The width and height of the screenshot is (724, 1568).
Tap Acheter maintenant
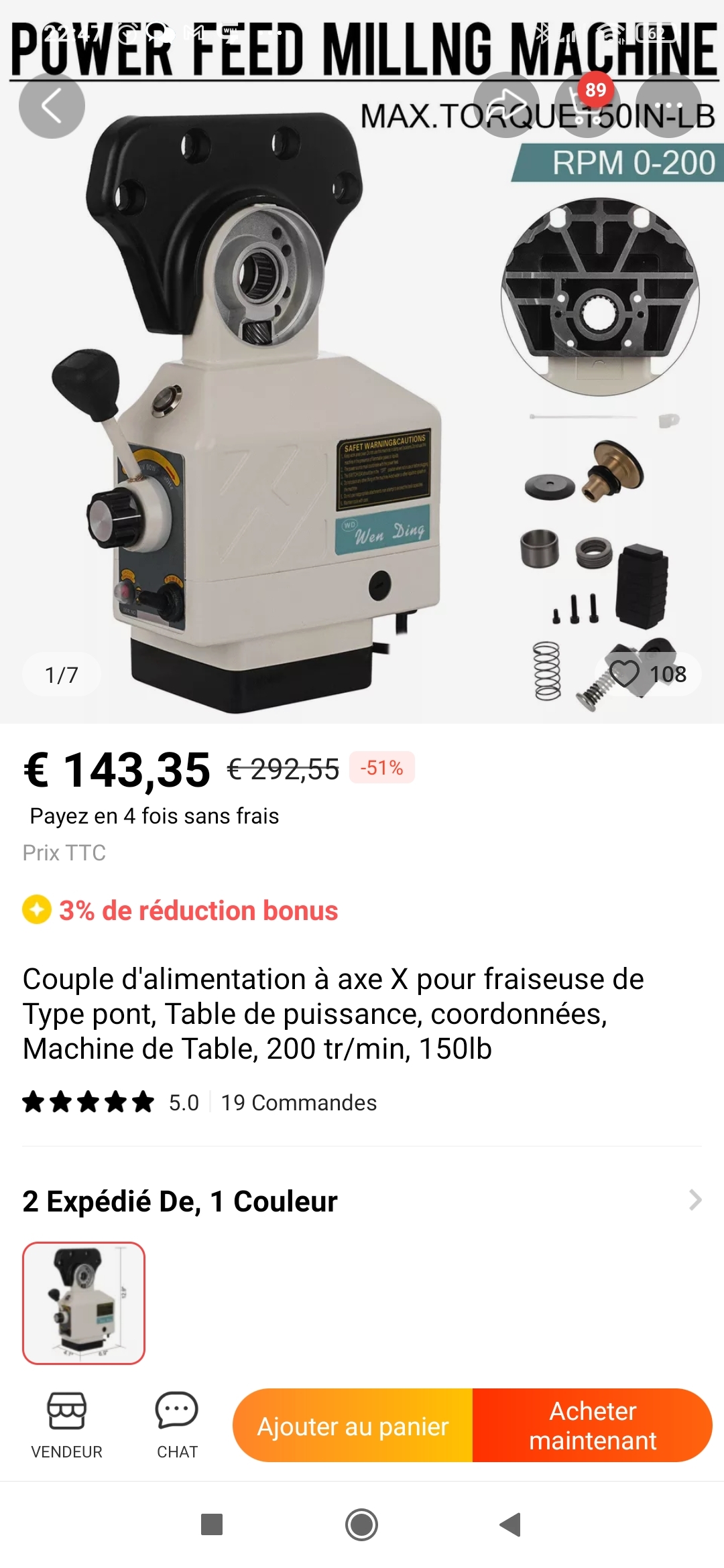click(x=593, y=1425)
